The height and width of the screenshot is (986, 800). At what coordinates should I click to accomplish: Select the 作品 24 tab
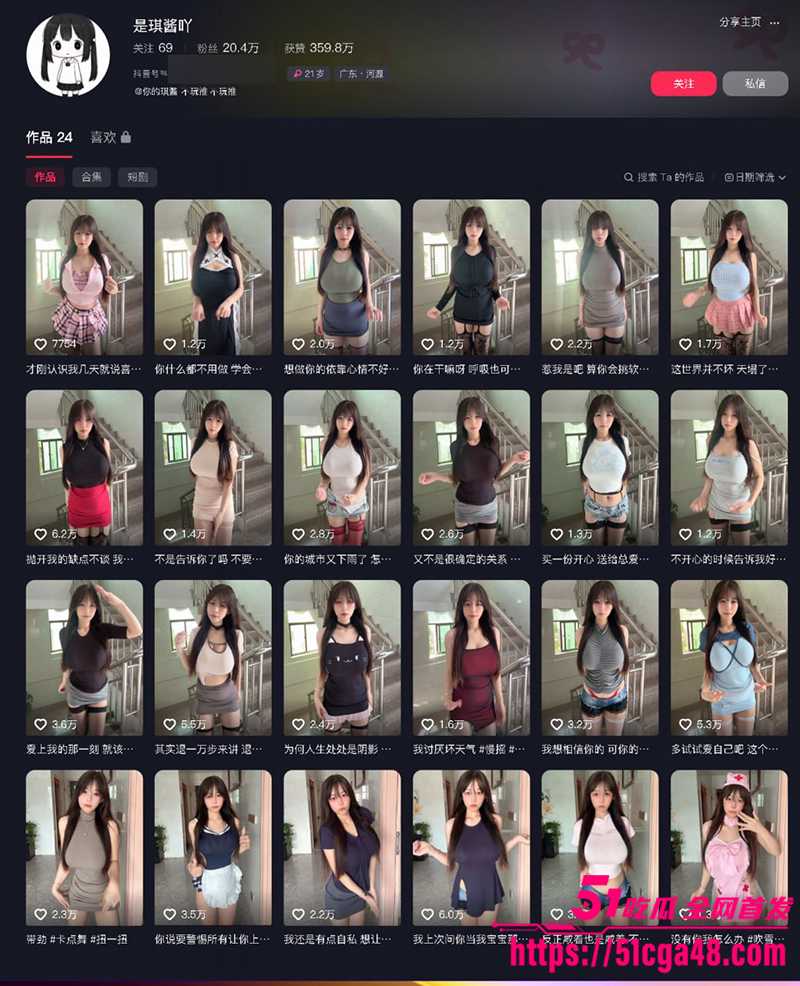49,137
